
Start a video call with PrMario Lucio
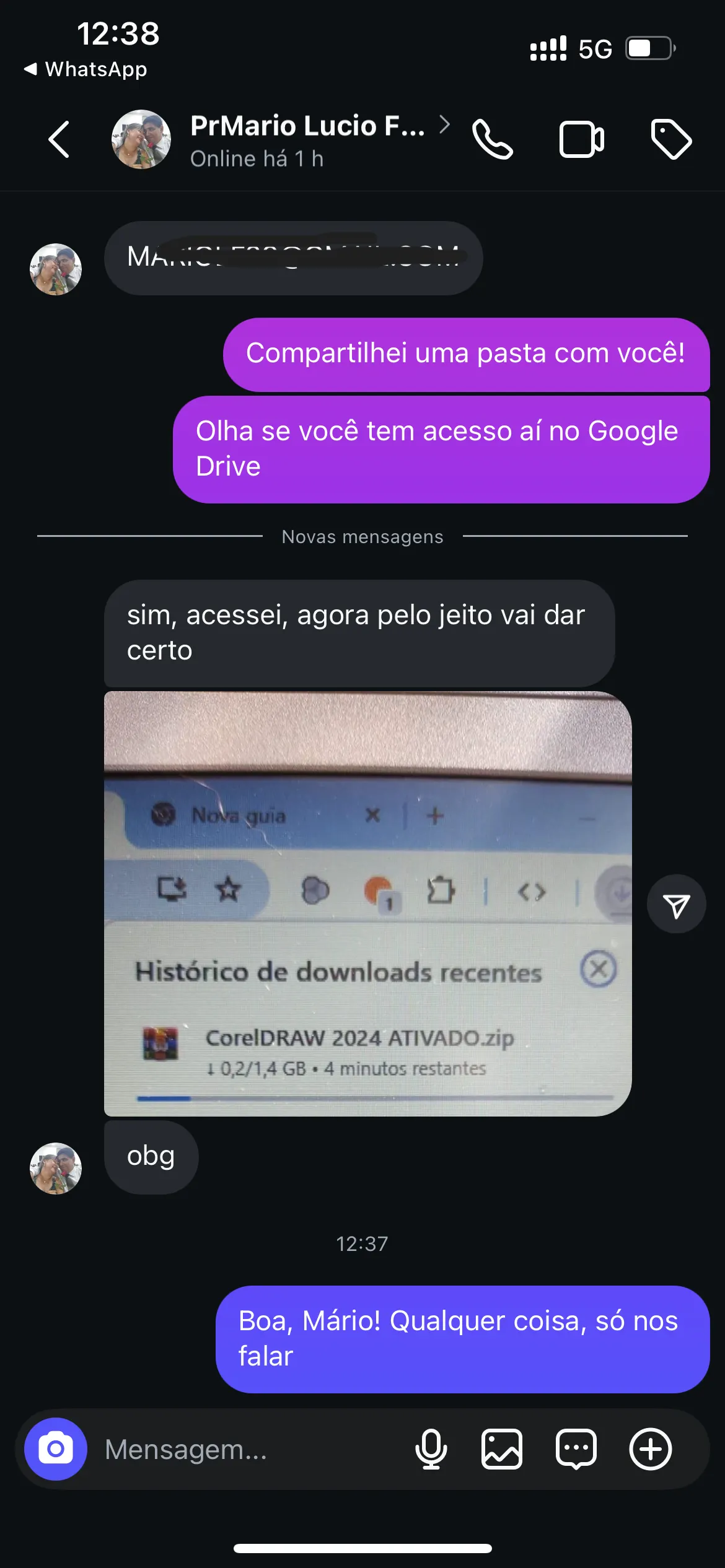(x=581, y=140)
